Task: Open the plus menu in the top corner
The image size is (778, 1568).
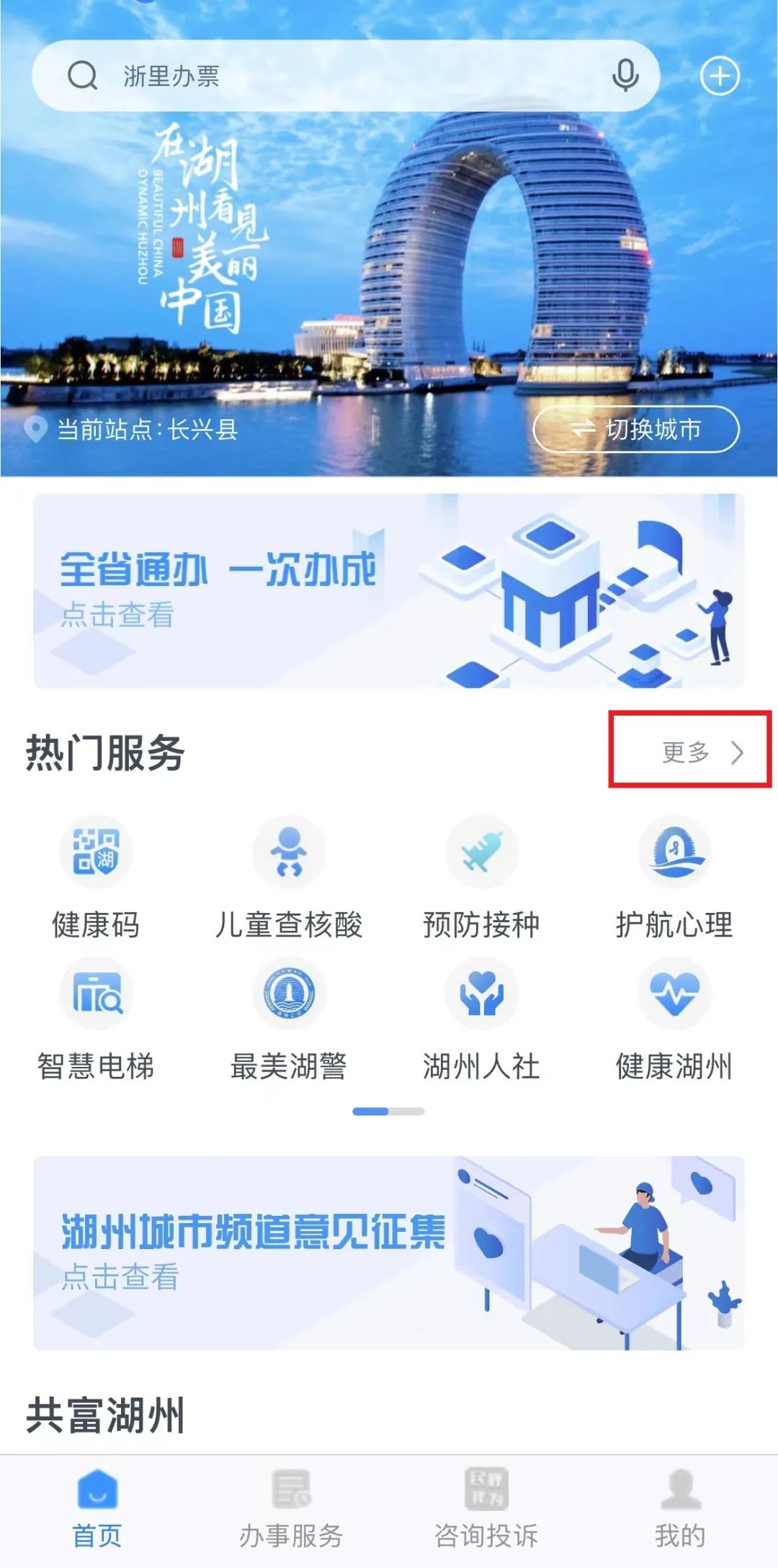Action: (x=720, y=76)
